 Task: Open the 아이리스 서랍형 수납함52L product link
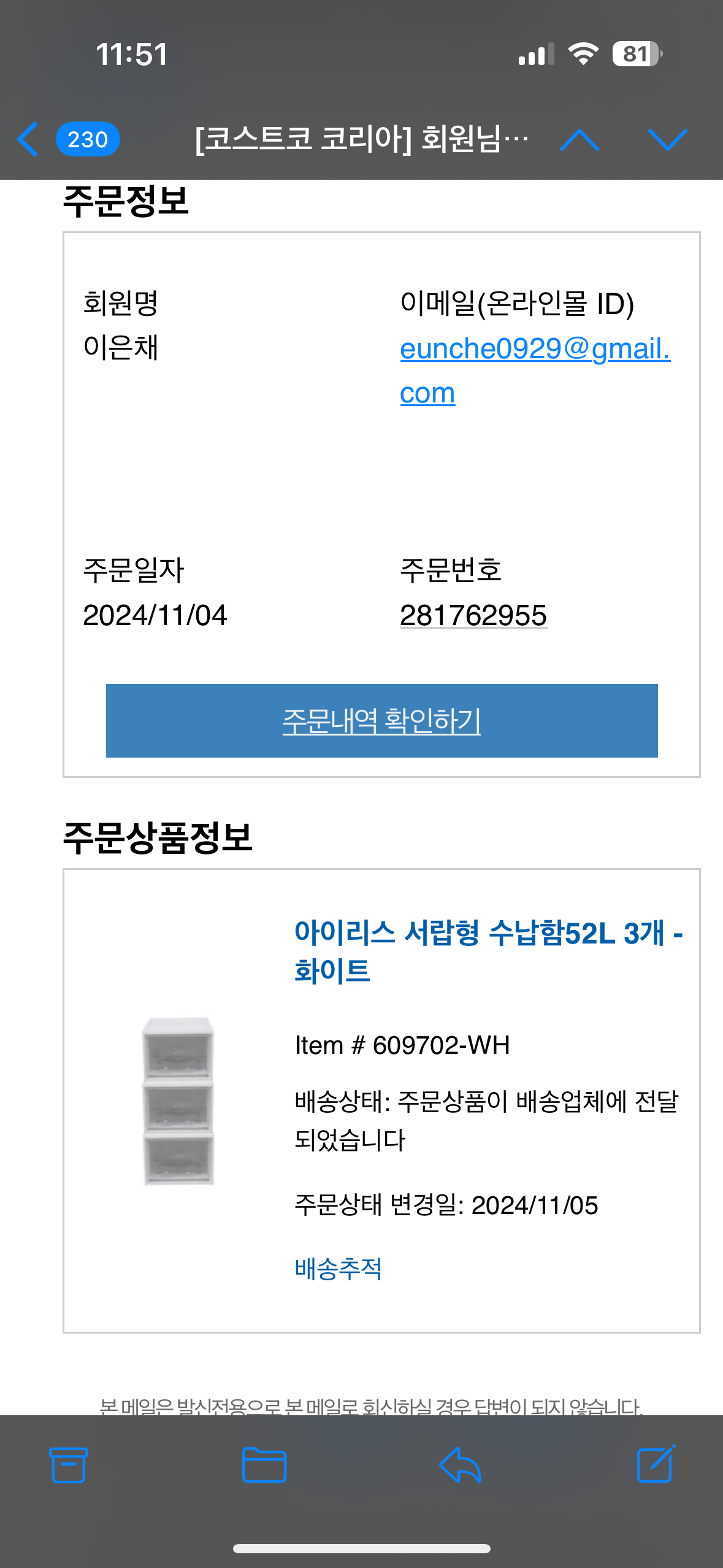488,951
